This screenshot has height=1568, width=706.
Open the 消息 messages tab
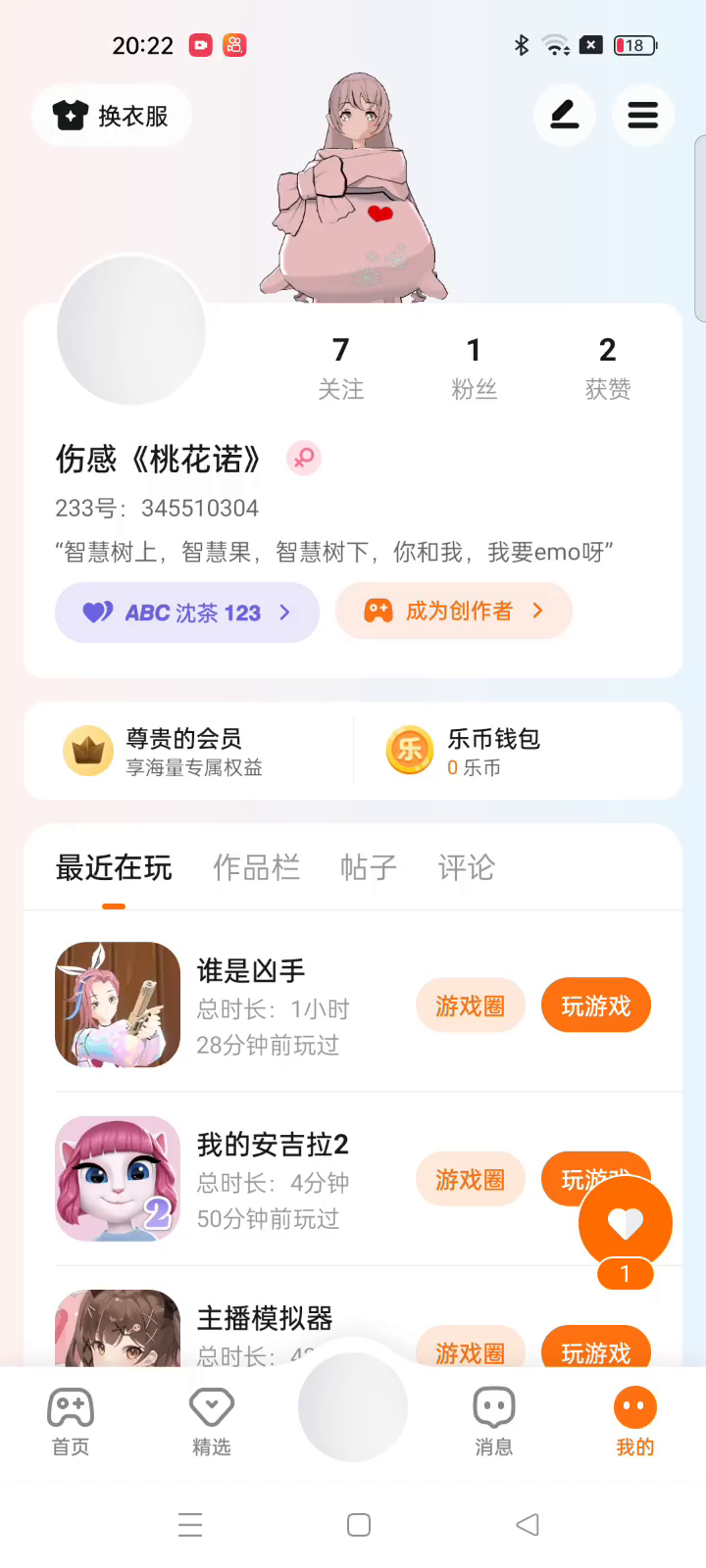pyautogui.click(x=493, y=1421)
